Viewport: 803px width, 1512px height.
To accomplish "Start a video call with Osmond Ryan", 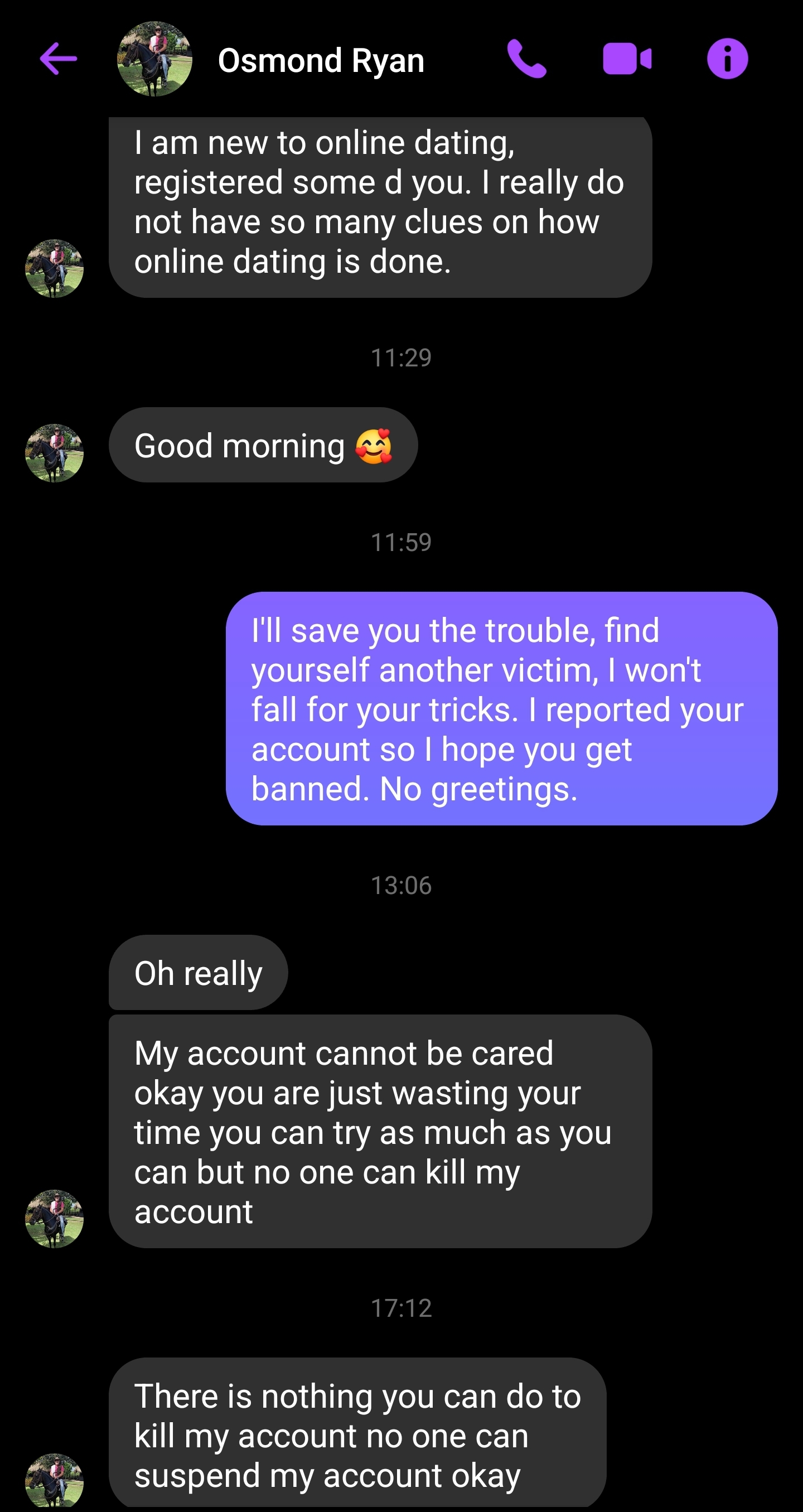I will (x=627, y=59).
